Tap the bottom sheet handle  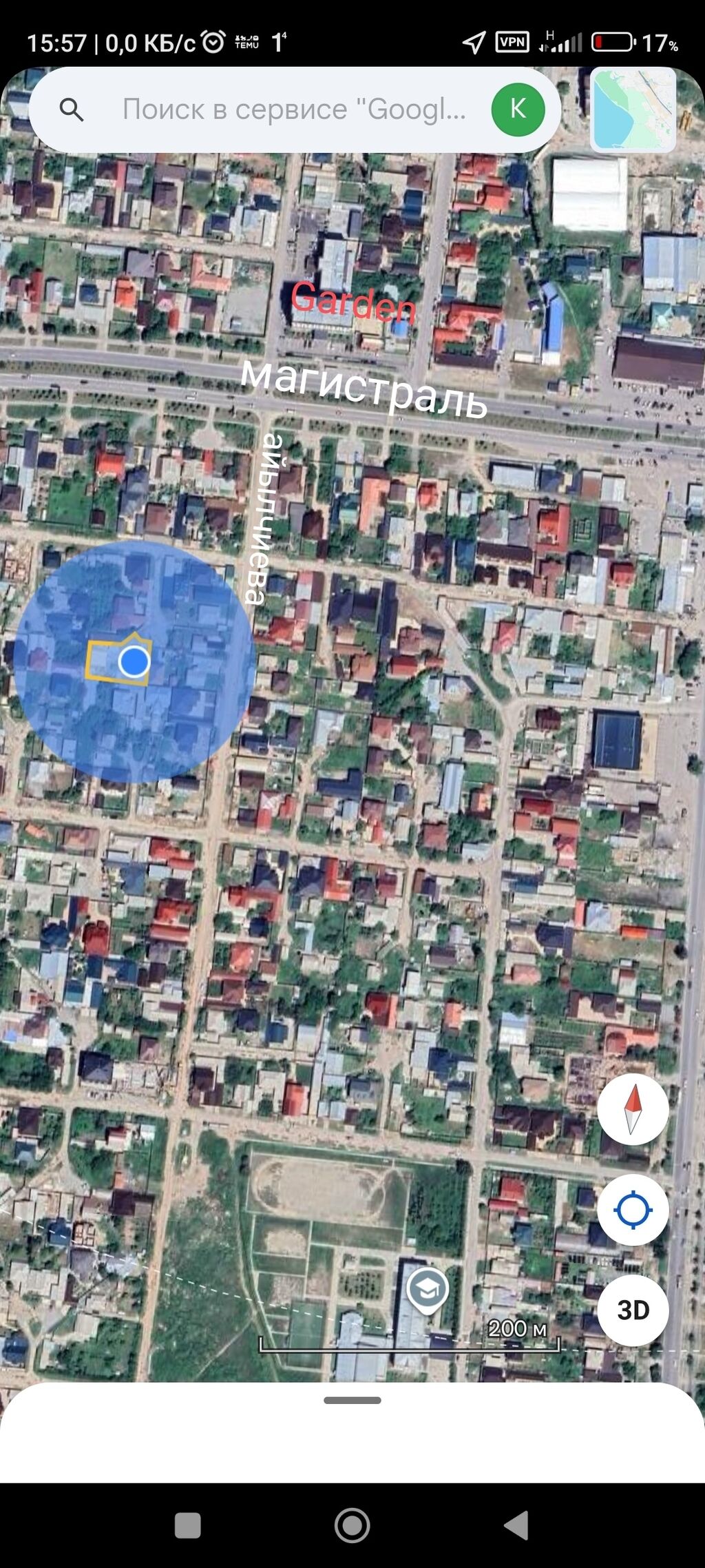(352, 1400)
